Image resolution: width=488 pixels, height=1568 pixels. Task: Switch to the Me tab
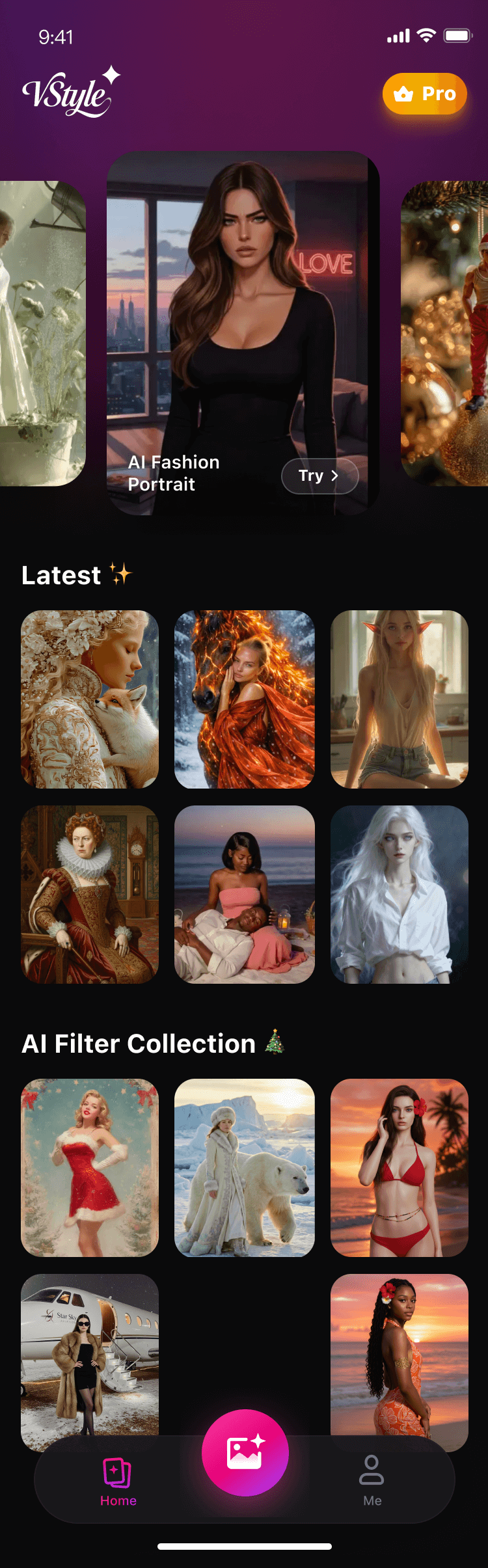coord(372,1480)
